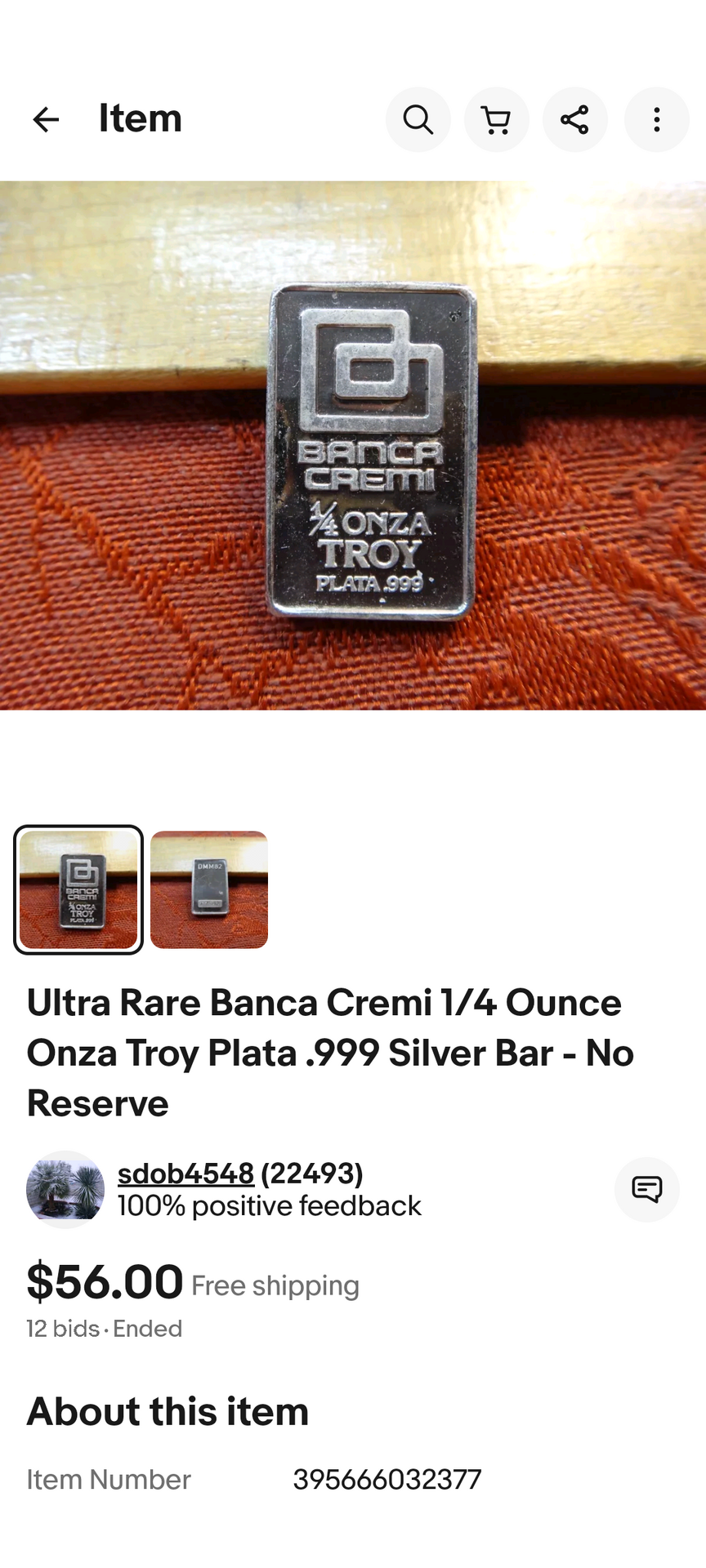Go back using the arrow icon
The width and height of the screenshot is (706, 1568).
click(x=46, y=119)
